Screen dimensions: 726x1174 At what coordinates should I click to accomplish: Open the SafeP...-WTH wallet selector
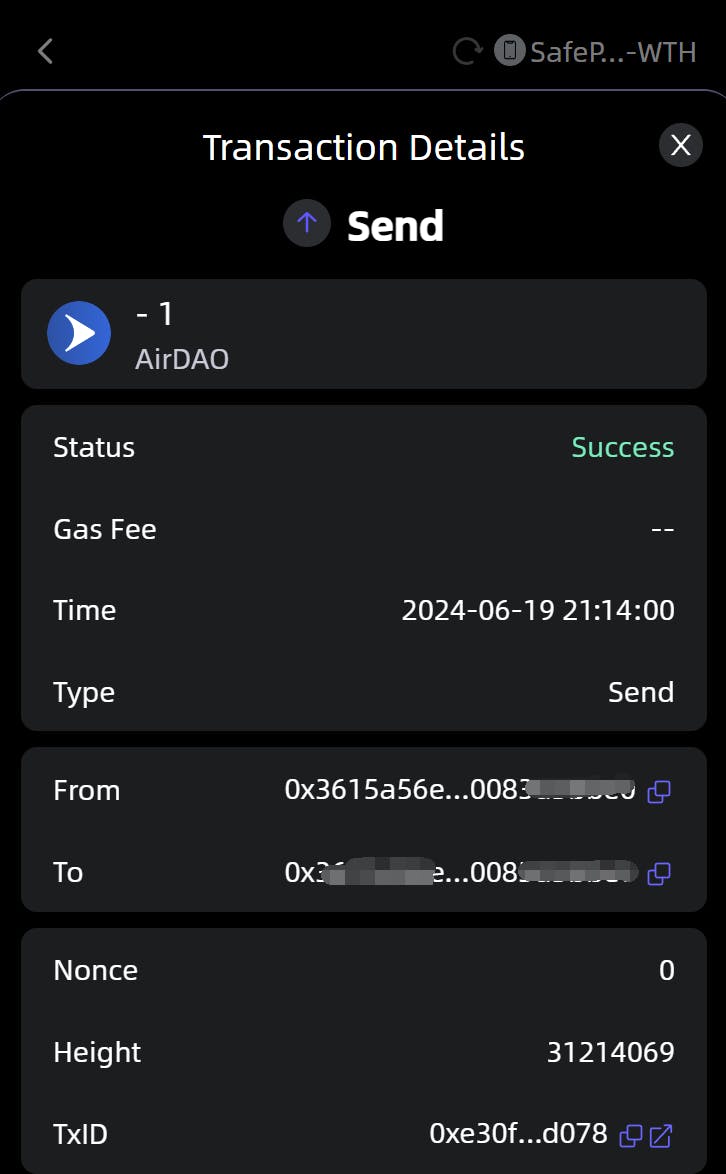596,51
